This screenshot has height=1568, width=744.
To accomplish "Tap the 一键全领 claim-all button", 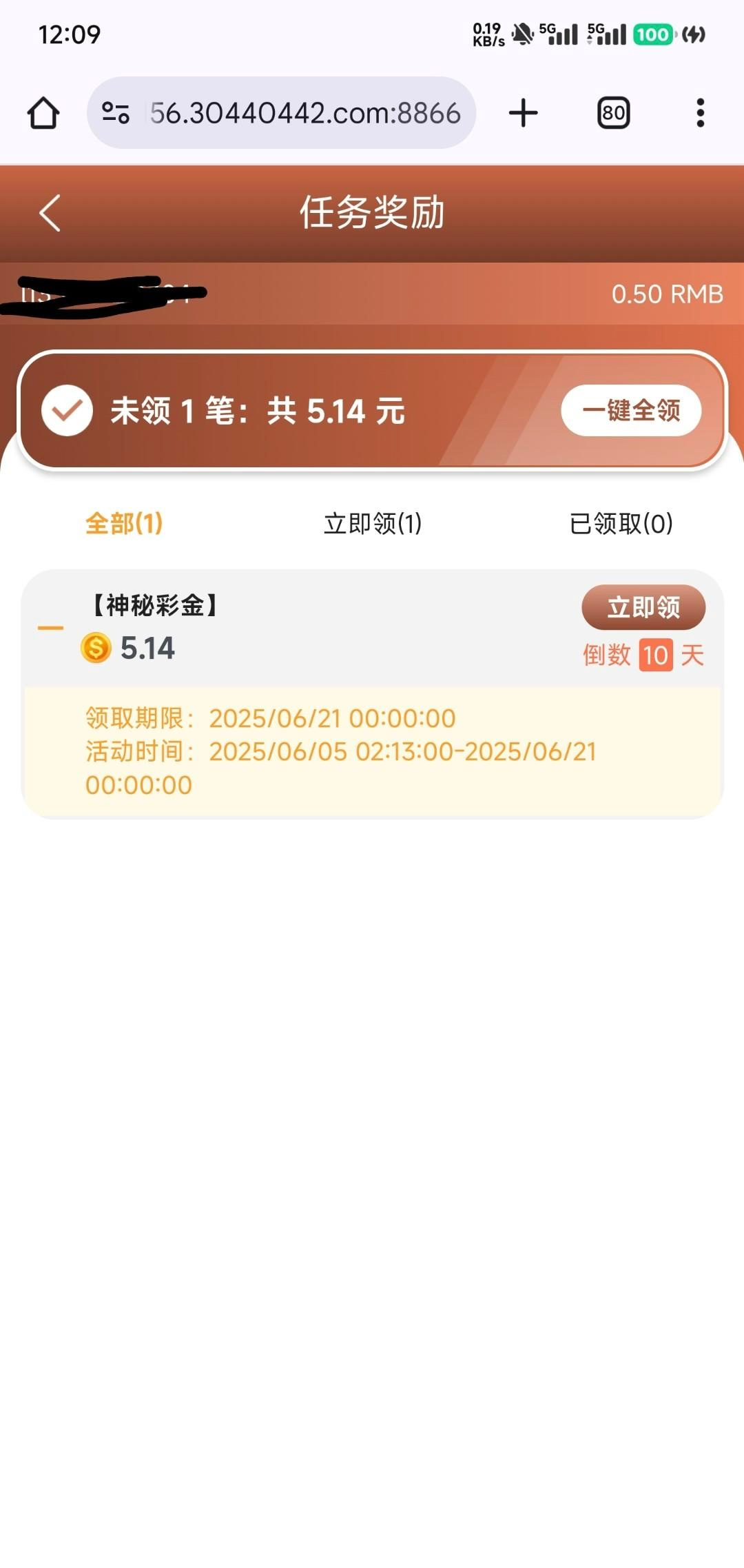I will click(x=631, y=411).
